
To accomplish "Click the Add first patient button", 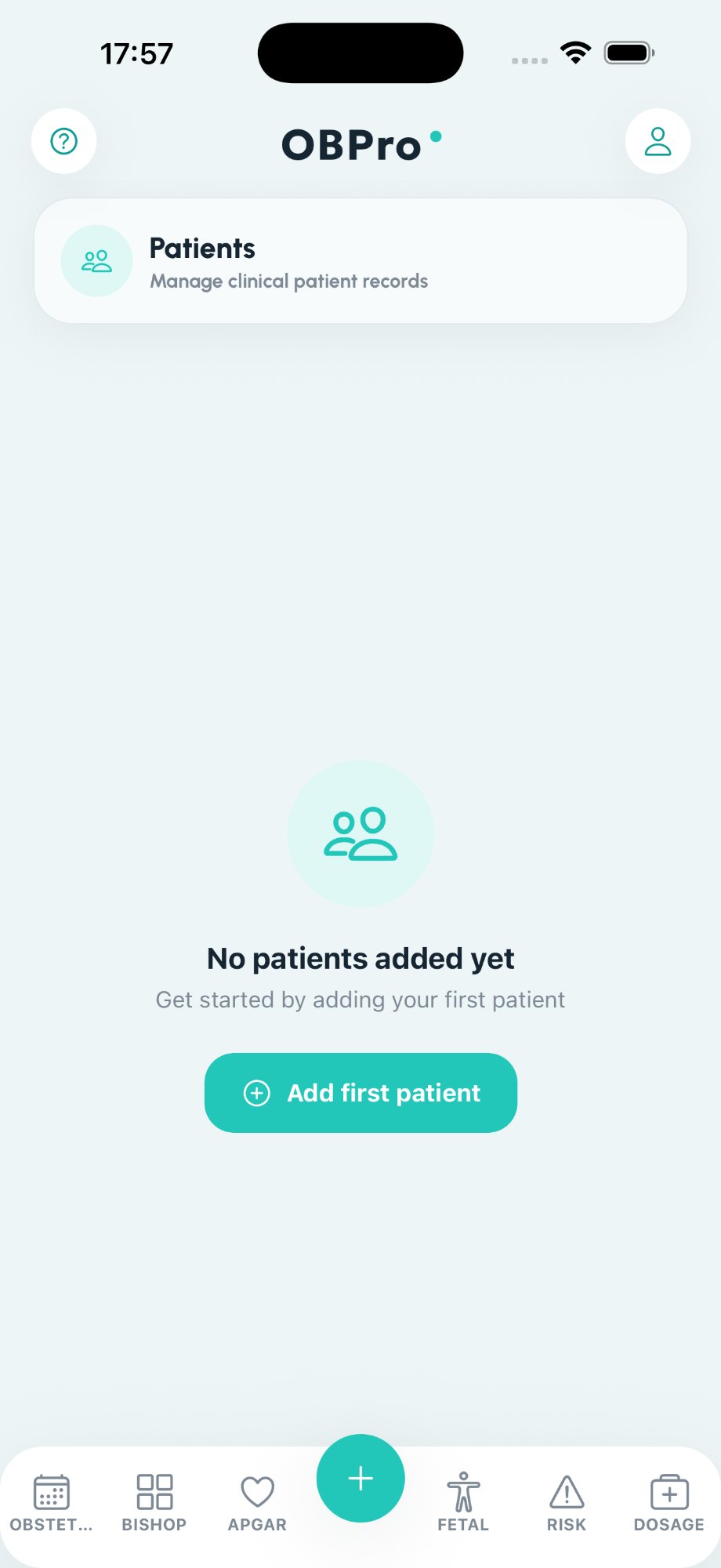I will pyautogui.click(x=360, y=1092).
